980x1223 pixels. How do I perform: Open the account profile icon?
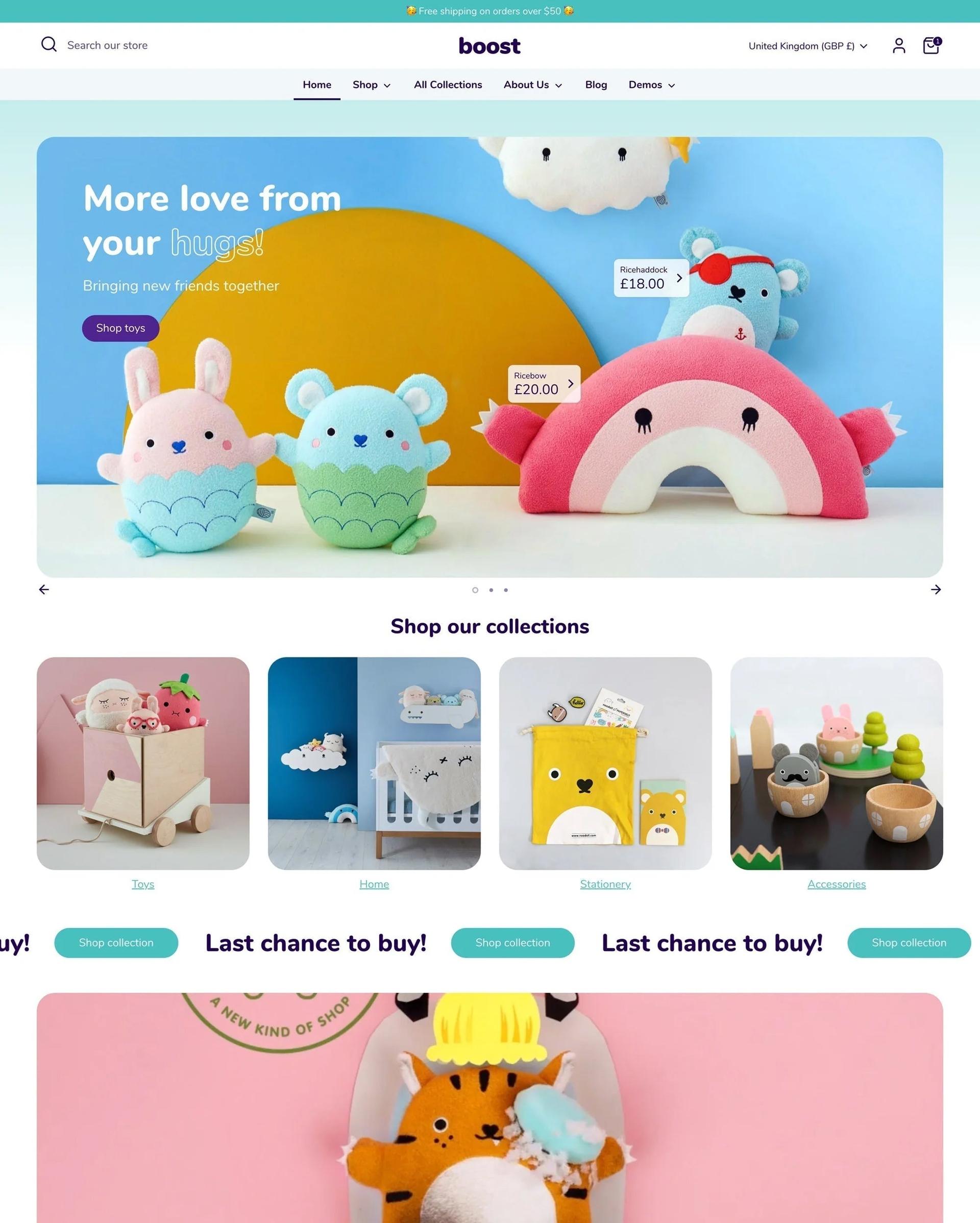898,45
